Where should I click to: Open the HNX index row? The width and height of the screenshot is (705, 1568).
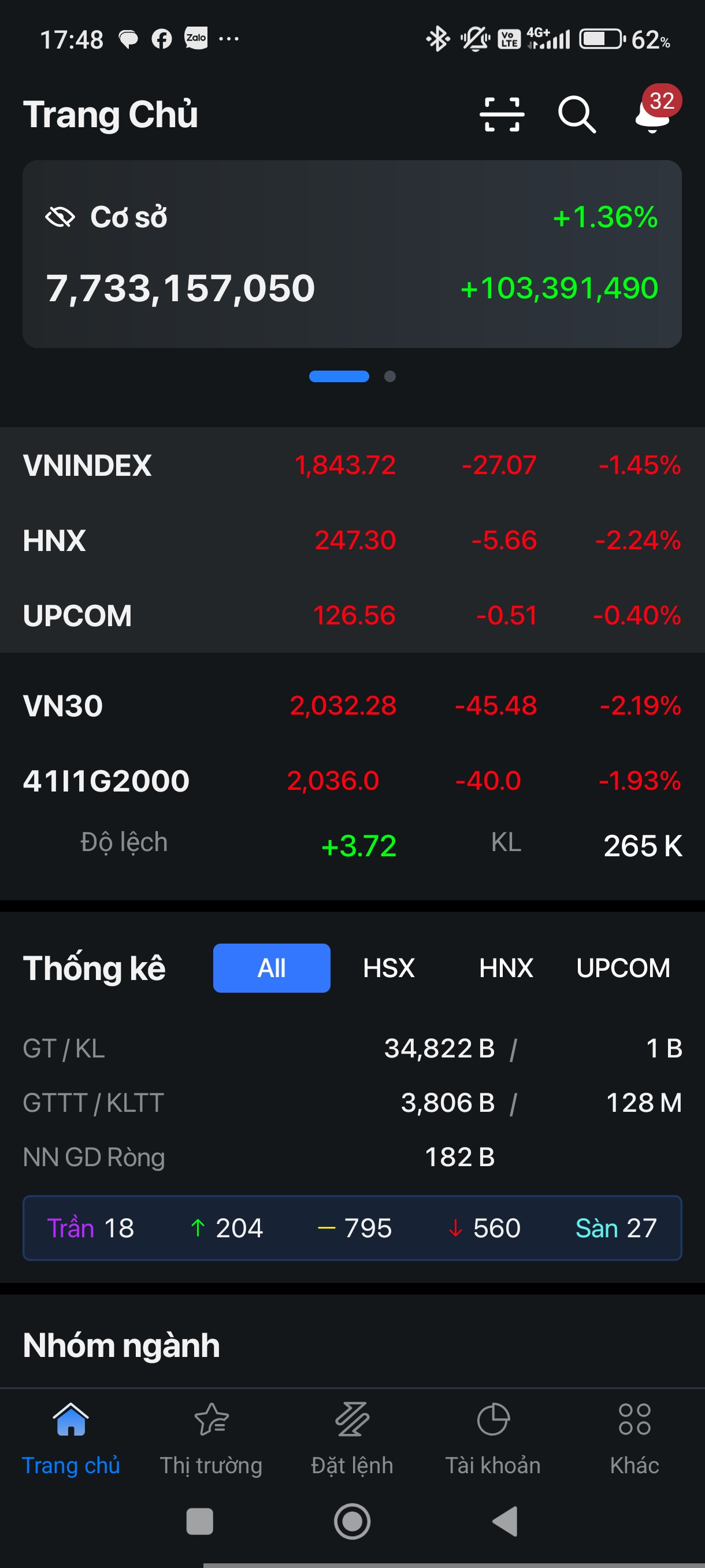[x=351, y=541]
